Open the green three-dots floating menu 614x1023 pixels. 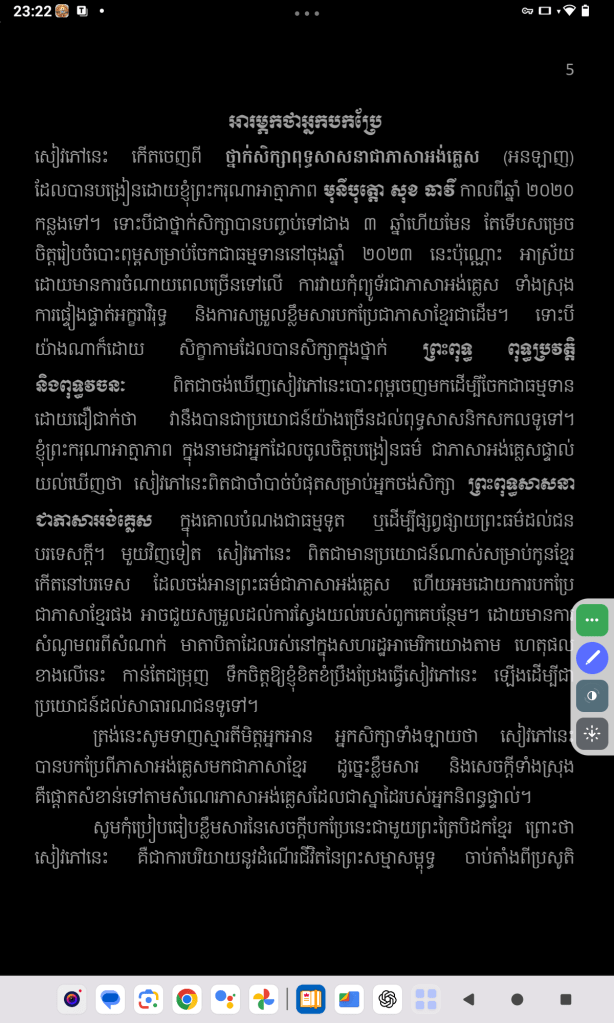click(592, 620)
